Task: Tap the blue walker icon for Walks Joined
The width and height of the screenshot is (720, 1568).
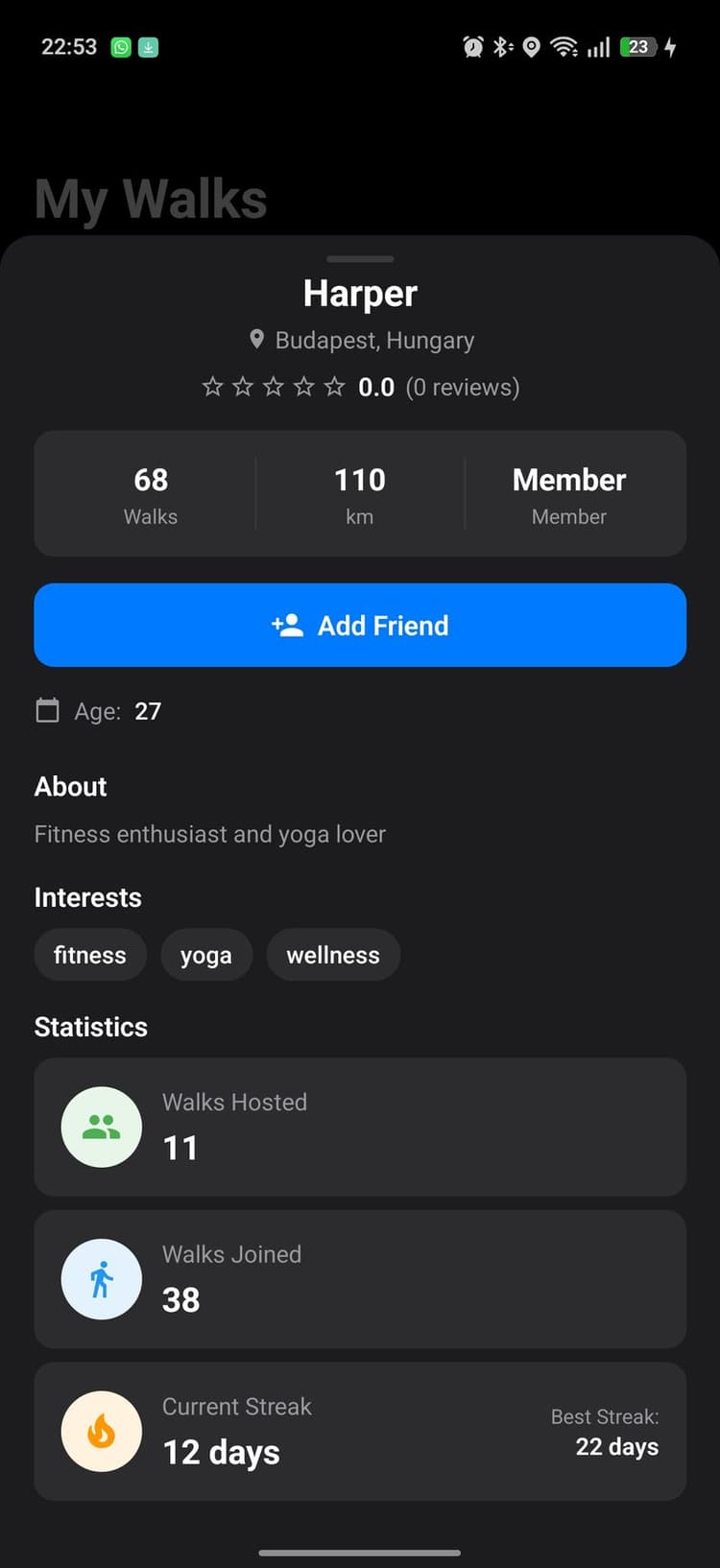Action: (x=101, y=1278)
